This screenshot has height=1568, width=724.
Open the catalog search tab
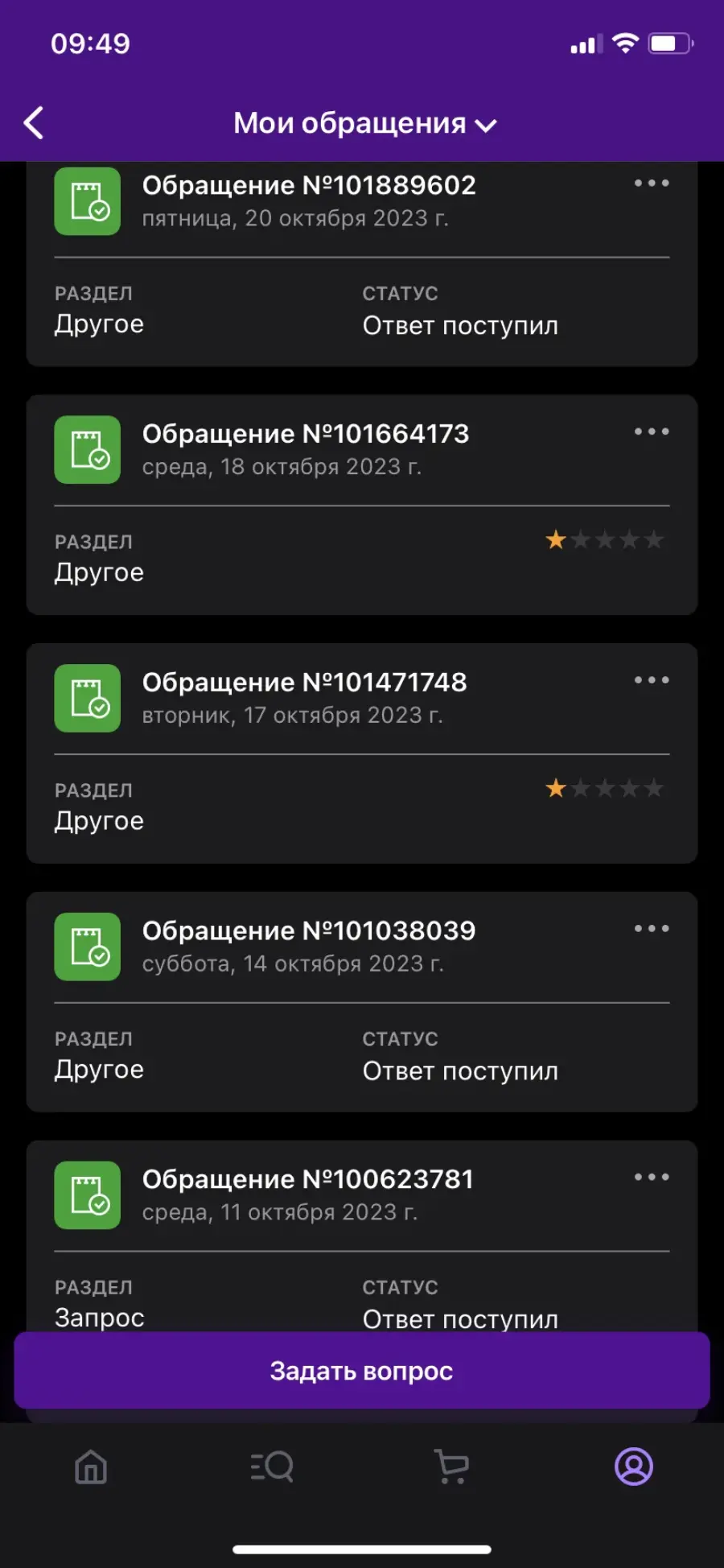tap(272, 1467)
